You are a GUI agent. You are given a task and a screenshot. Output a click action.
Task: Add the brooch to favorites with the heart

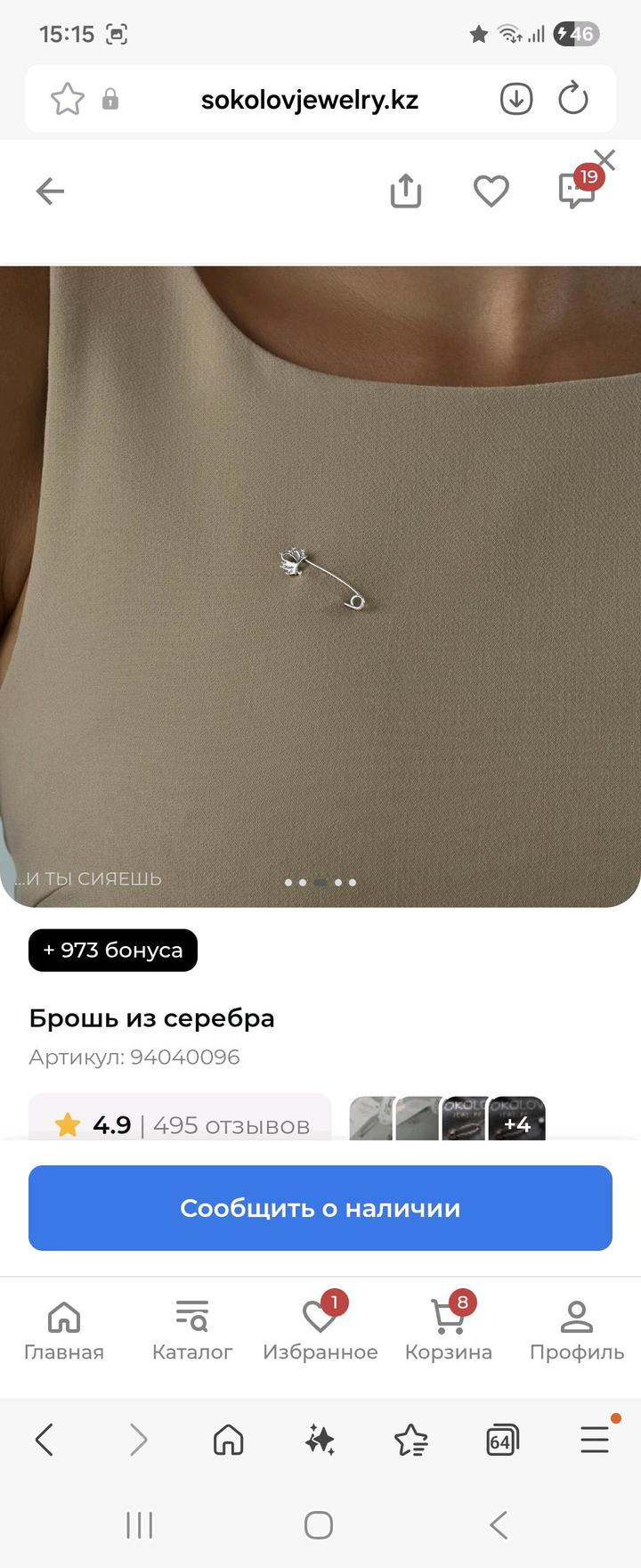pos(491,191)
